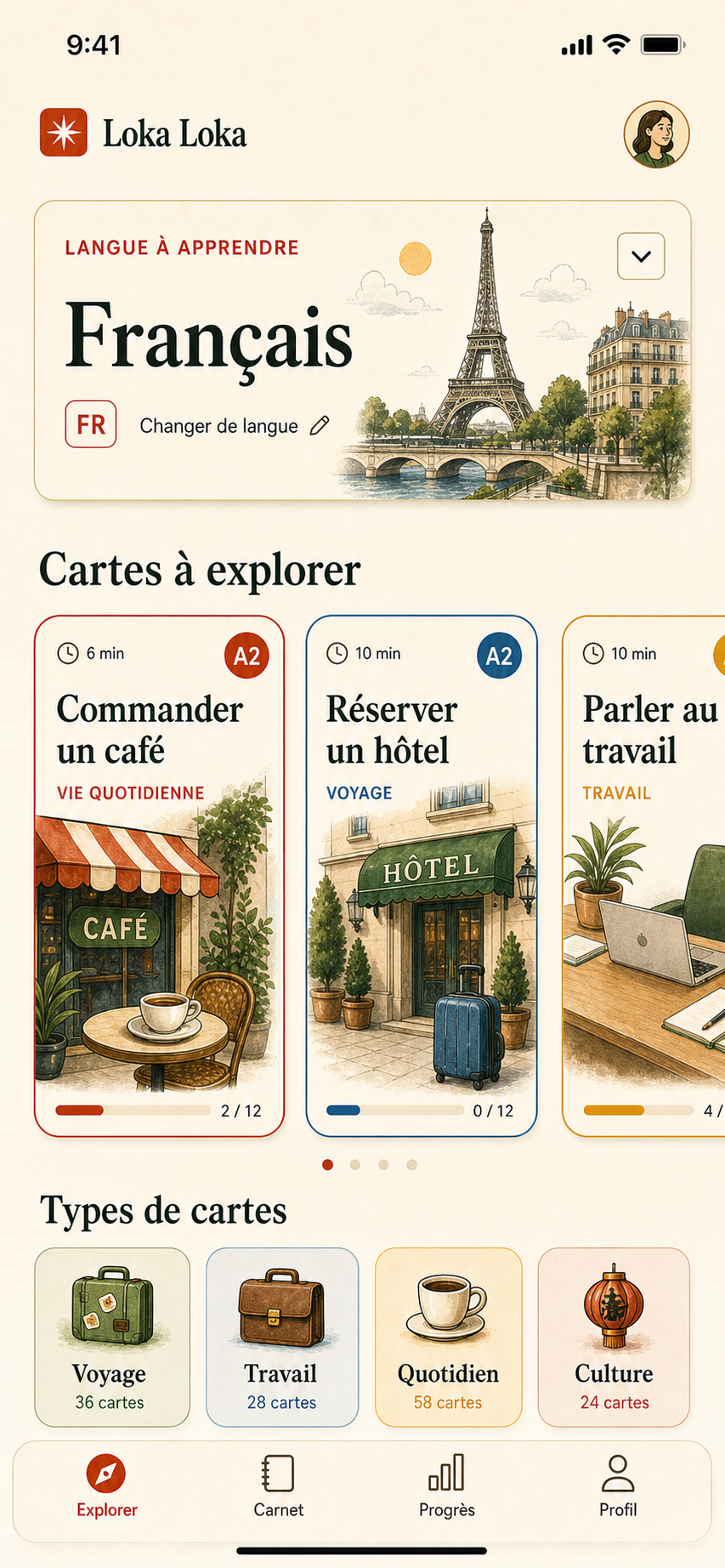Switch to the Explorer tab
Screen dimensions: 725x1568
[107, 1486]
